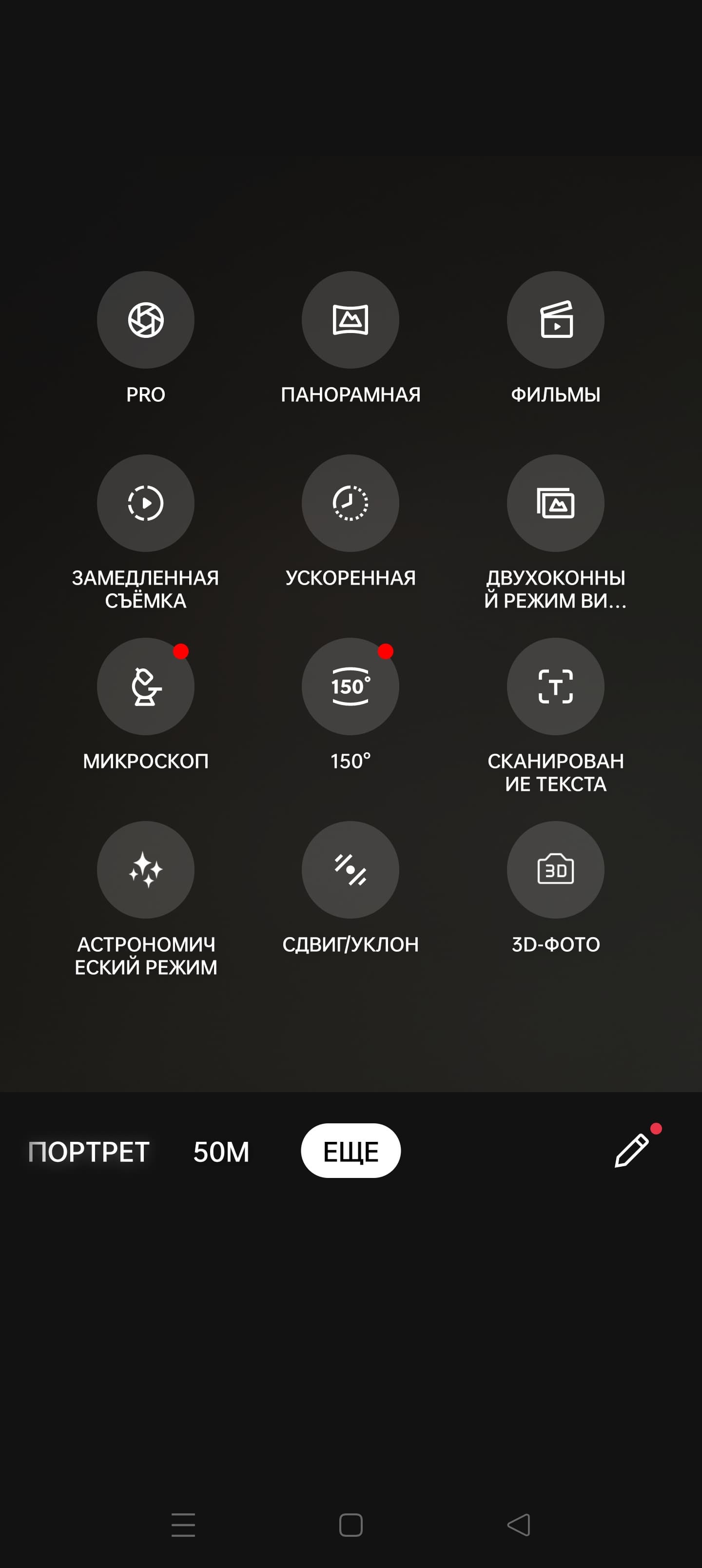Go back using system navigation
This screenshot has height=1568, width=702.
pyautogui.click(x=519, y=1525)
